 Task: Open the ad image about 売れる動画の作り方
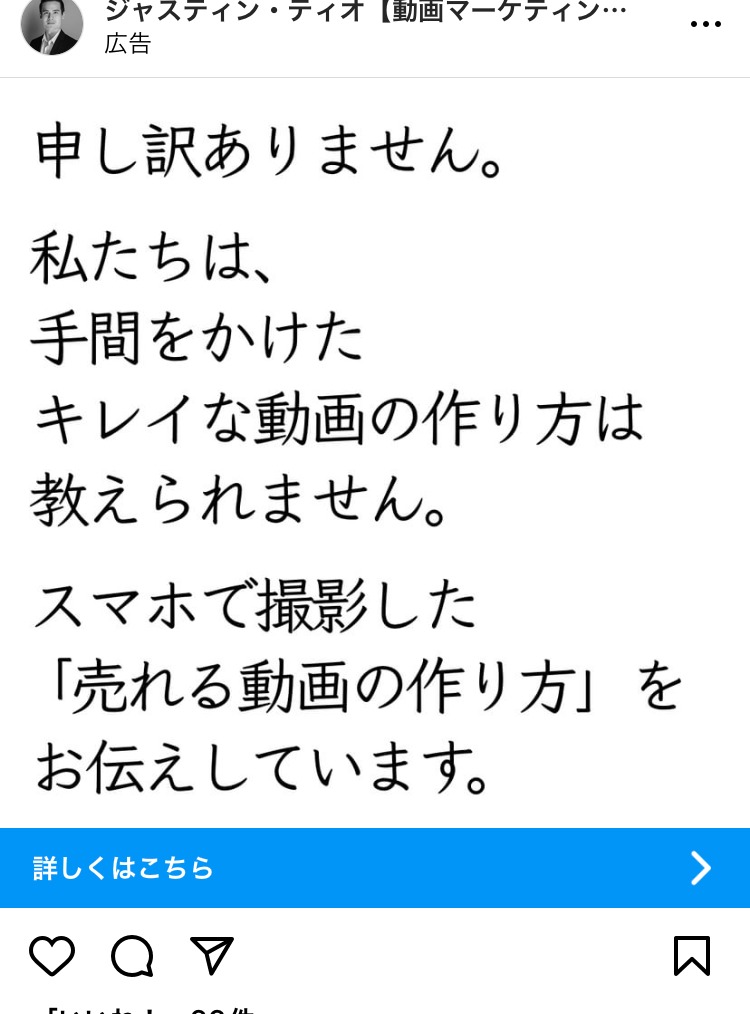point(374,450)
